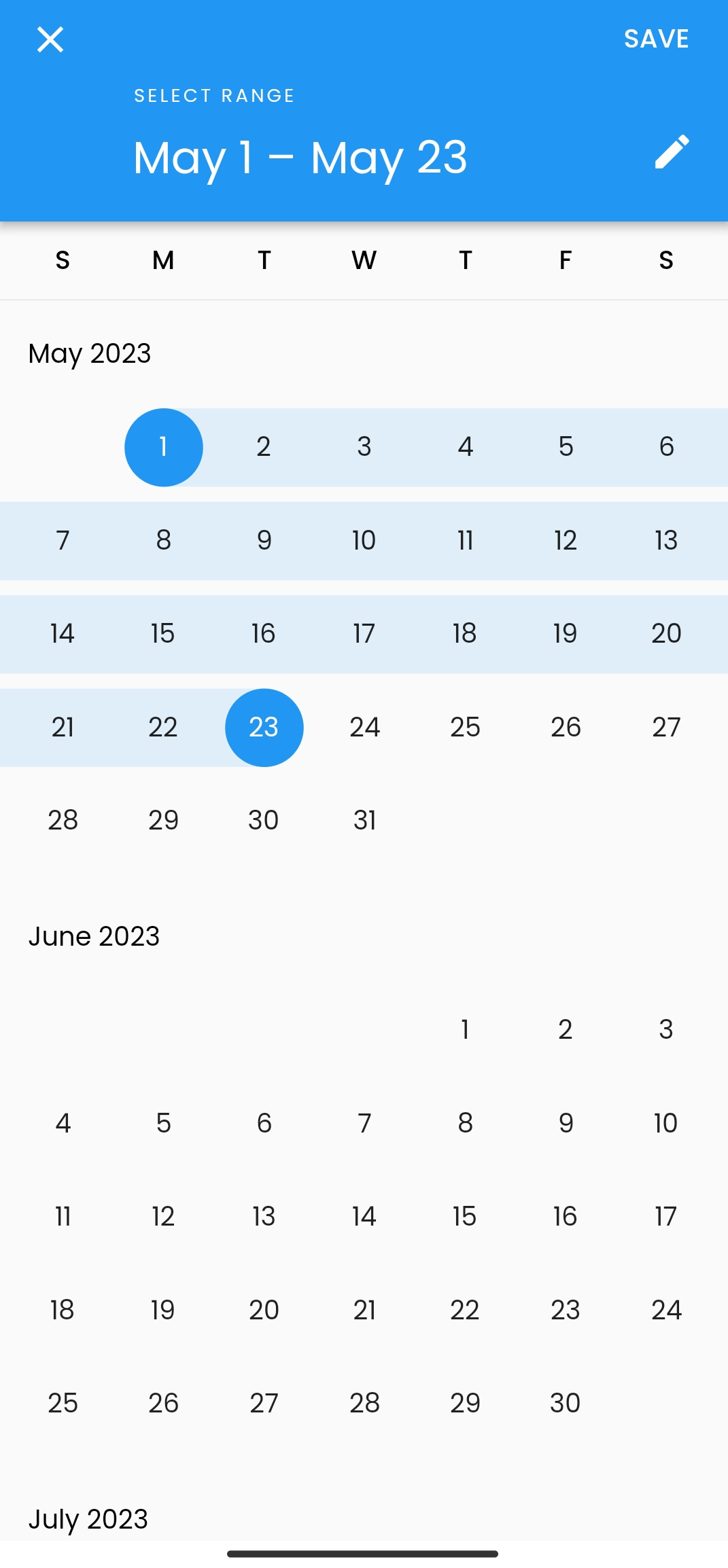The height and width of the screenshot is (1568, 728).
Task: Switch to text input with pencil icon
Action: coord(672,152)
